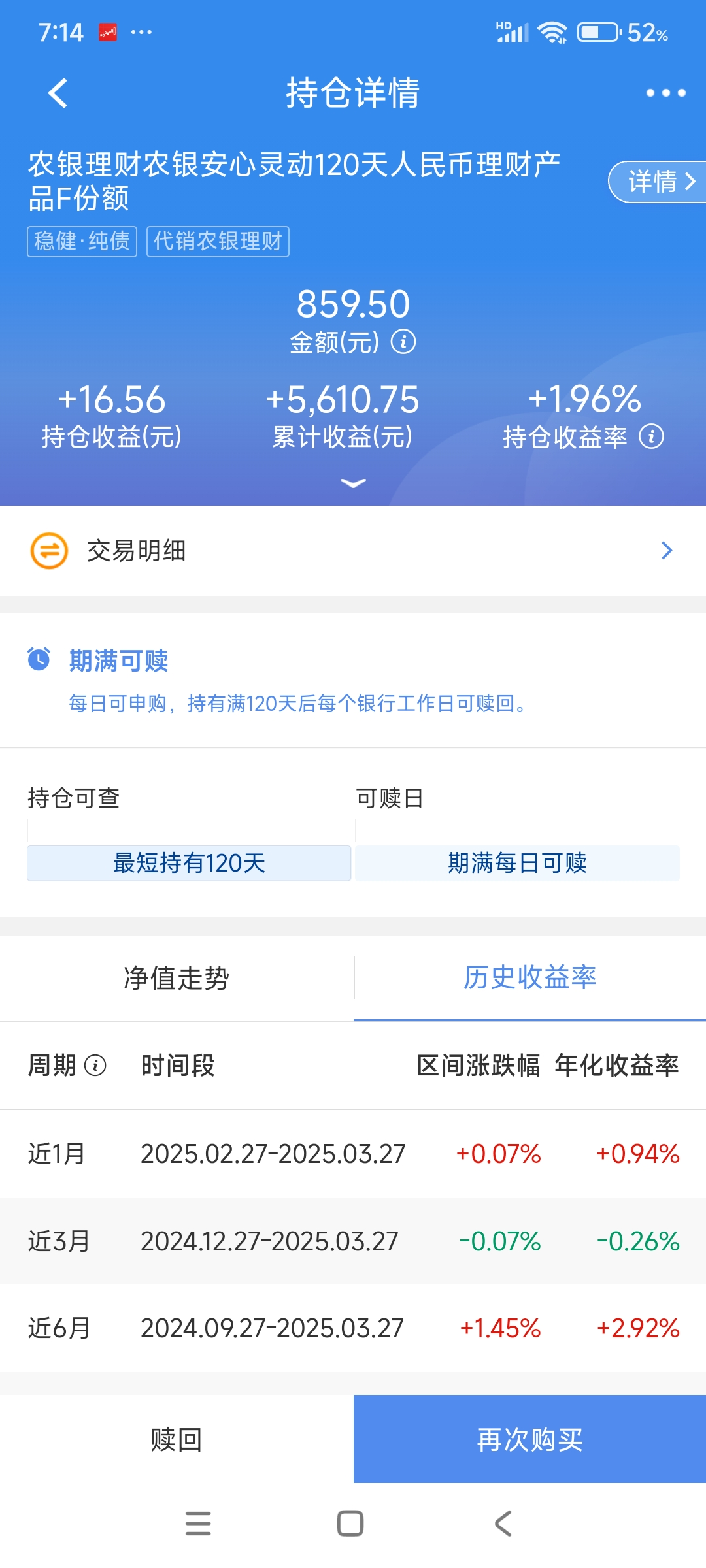Open the three-dot overflow menu
Image resolution: width=706 pixels, height=1568 pixels.
(665, 93)
